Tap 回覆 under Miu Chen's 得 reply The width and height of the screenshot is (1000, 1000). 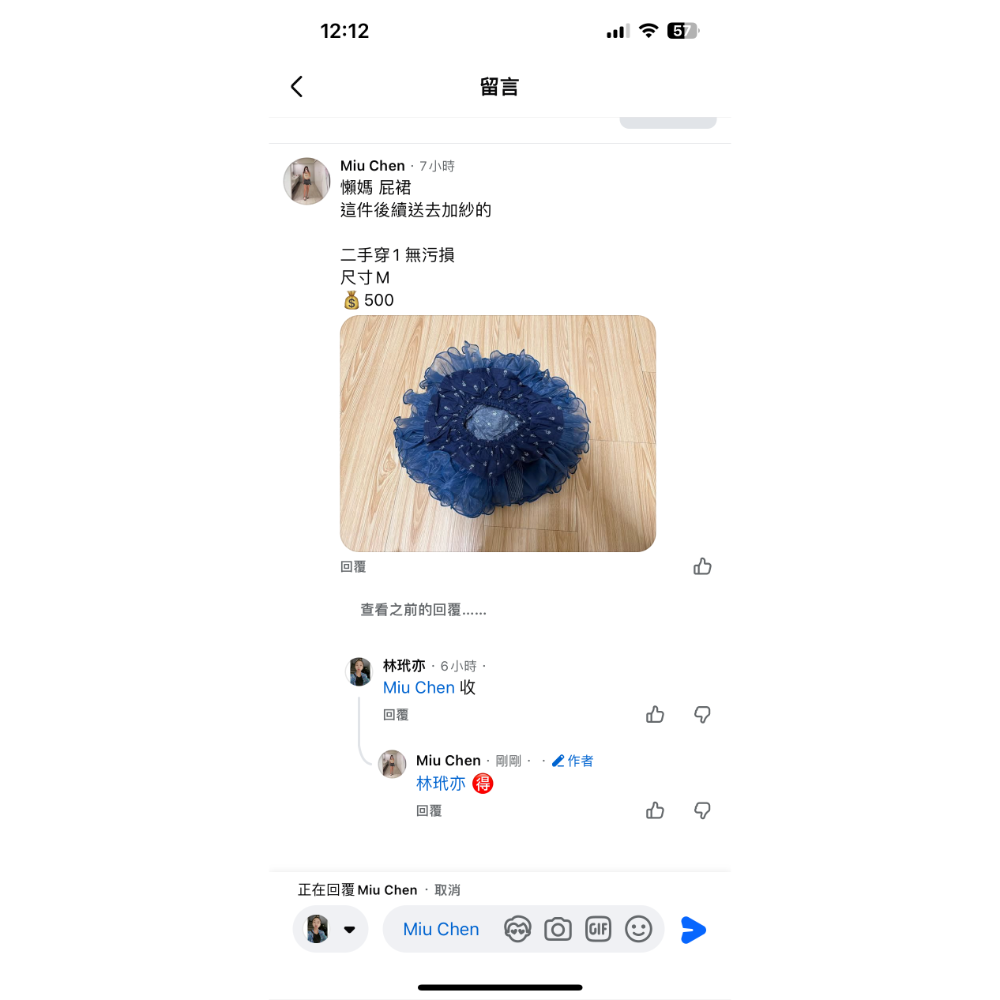click(x=429, y=811)
